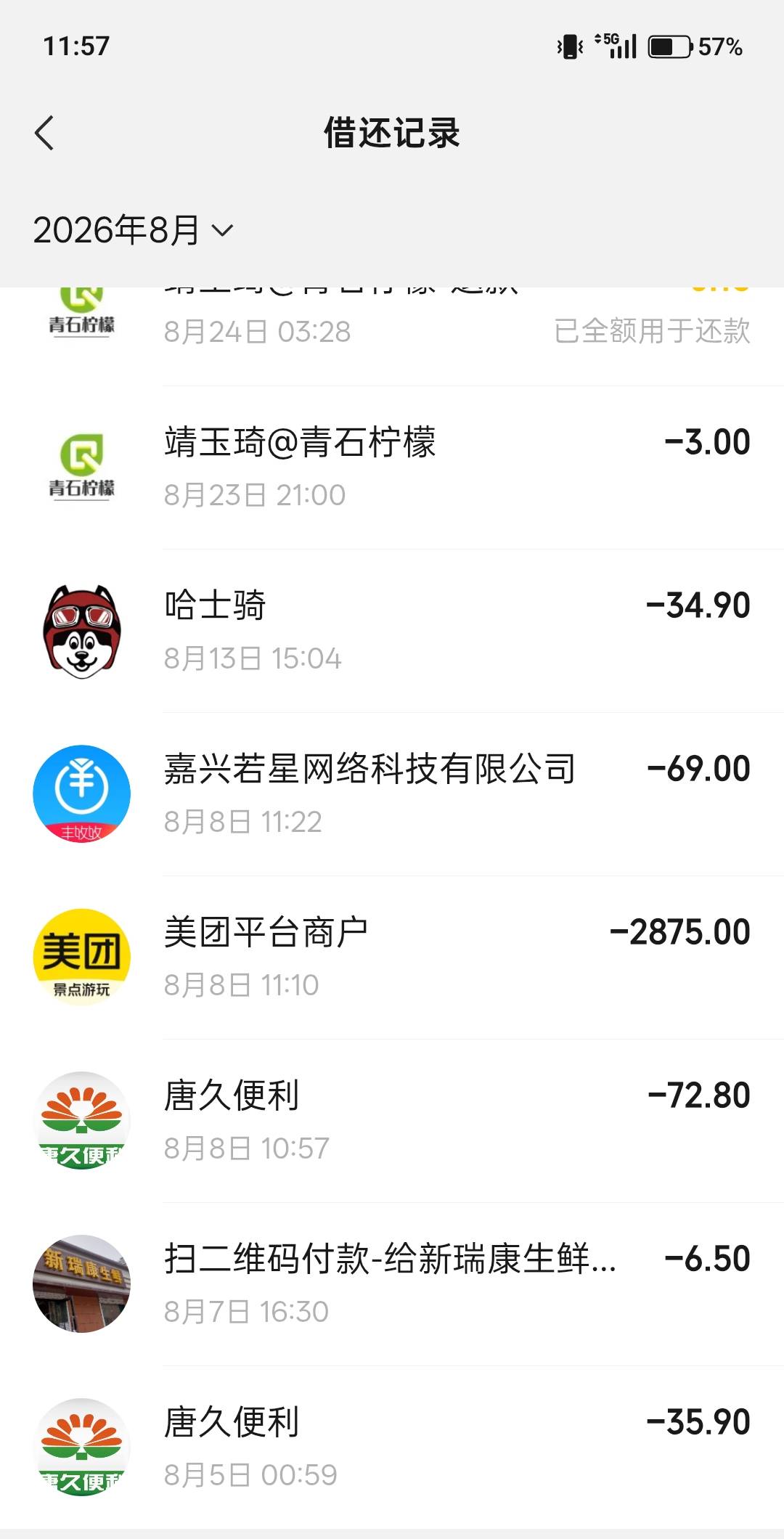Viewport: 784px width, 1539px height.
Task: Go back from the 借还记录 page
Action: 45,133
